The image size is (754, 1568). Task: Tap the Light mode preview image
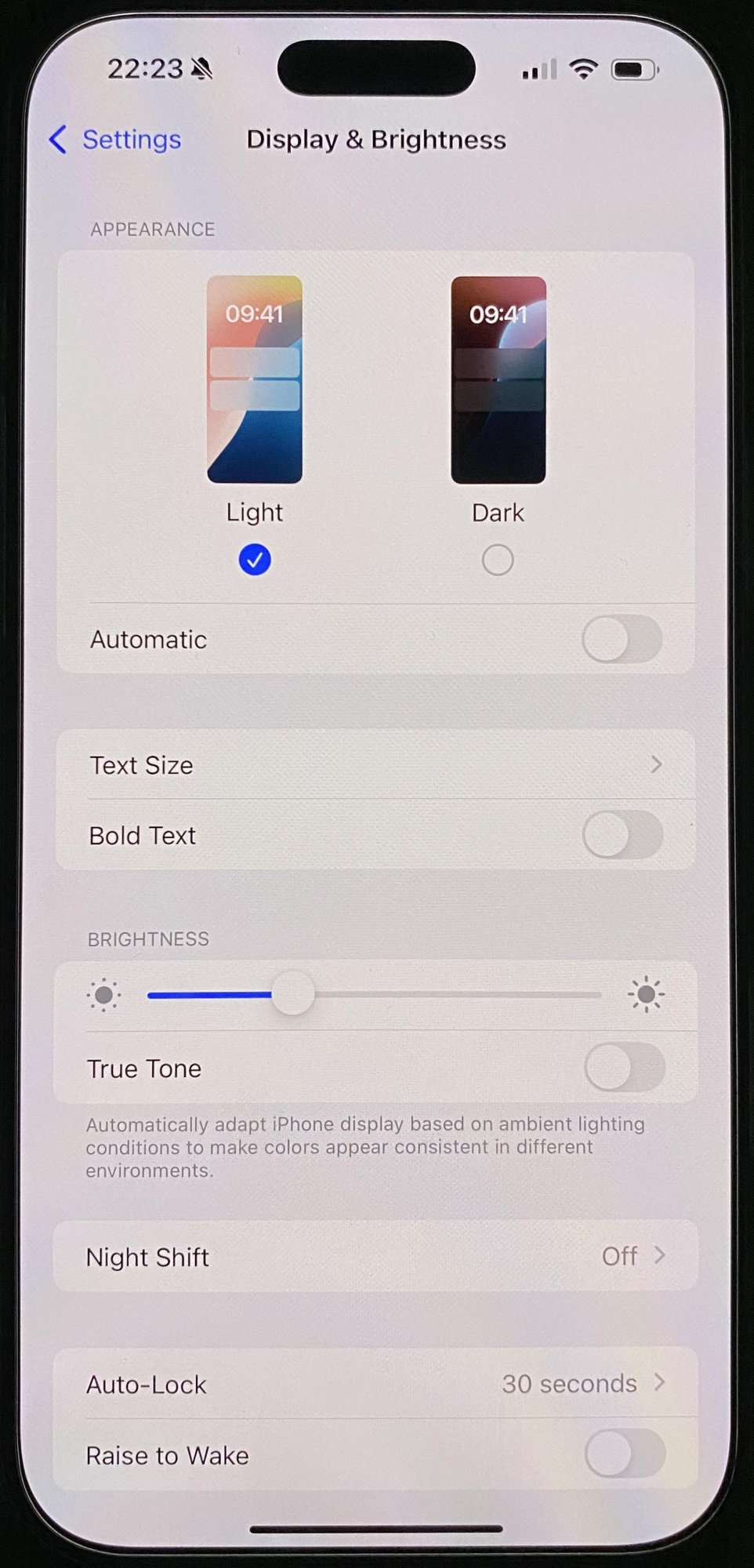pos(255,379)
